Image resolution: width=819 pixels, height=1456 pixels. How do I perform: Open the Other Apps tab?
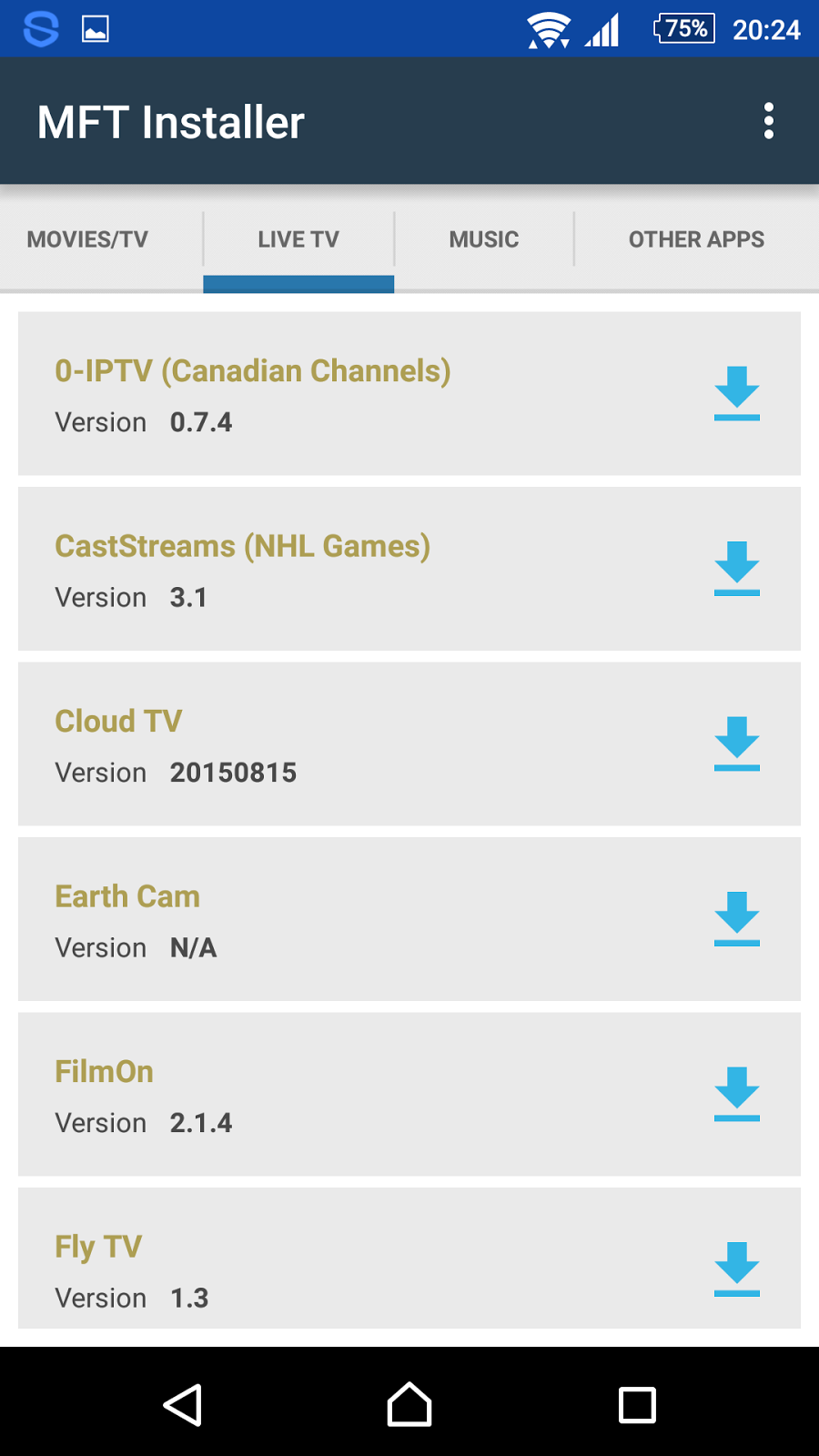(x=696, y=239)
